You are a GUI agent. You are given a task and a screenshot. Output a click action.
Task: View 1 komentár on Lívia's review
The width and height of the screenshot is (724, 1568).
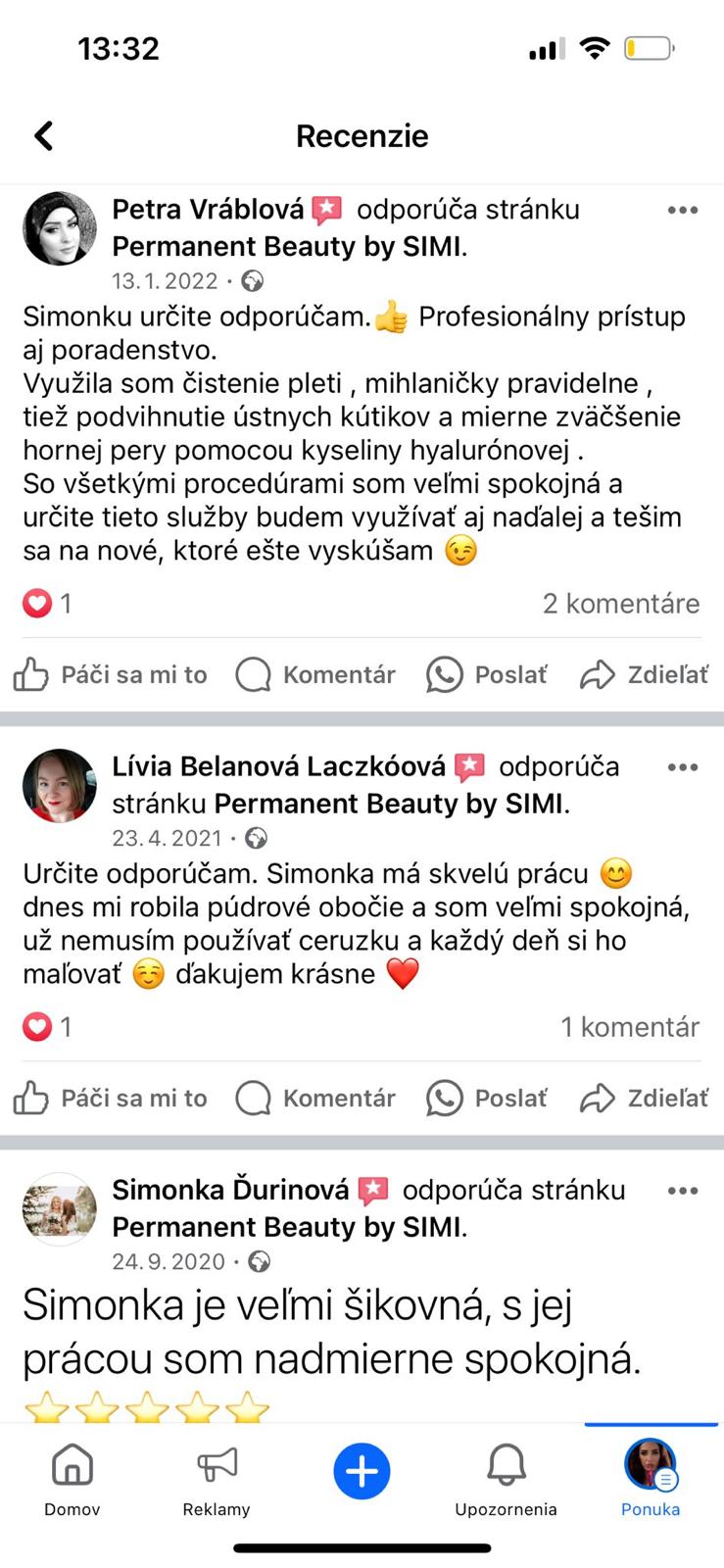[x=630, y=1027]
